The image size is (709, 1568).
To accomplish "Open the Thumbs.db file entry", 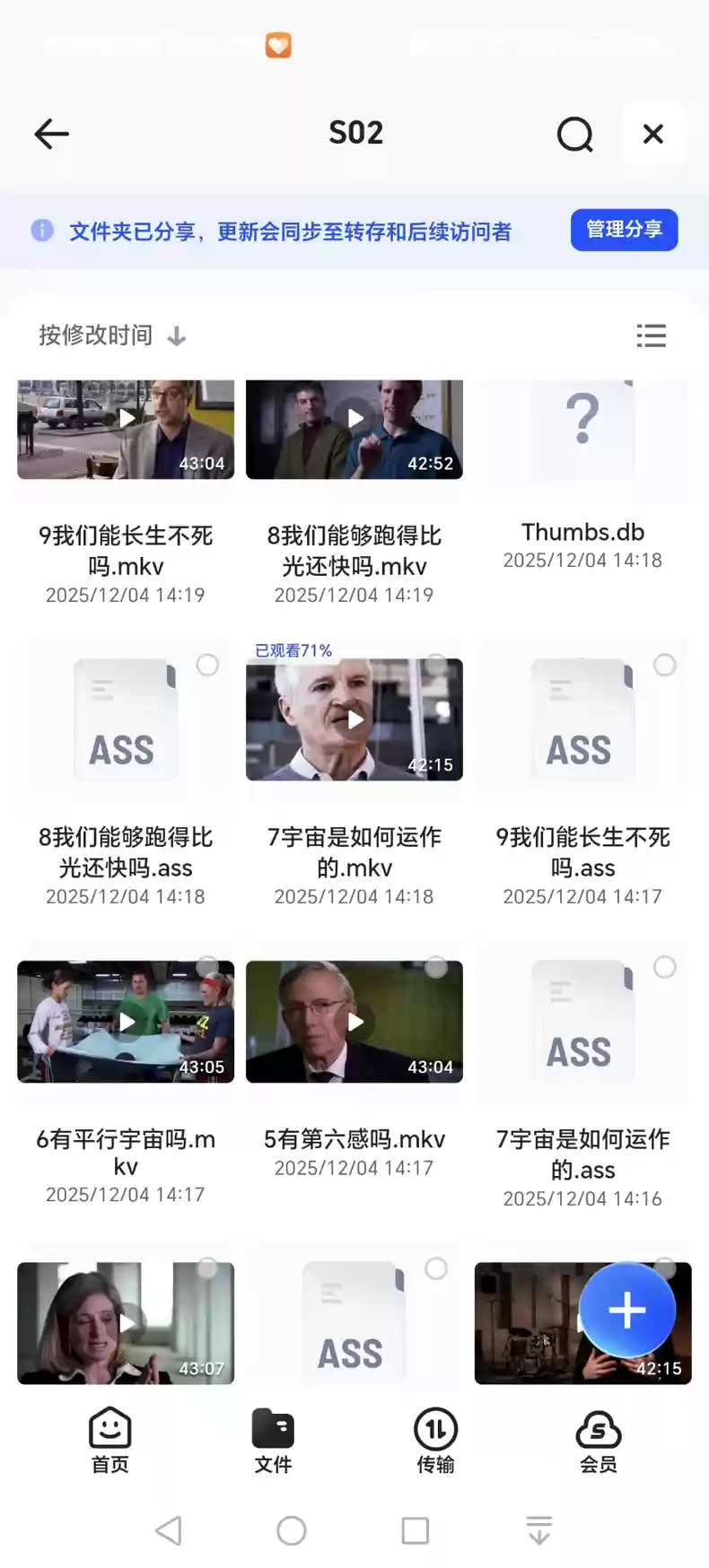I will coord(582,431).
